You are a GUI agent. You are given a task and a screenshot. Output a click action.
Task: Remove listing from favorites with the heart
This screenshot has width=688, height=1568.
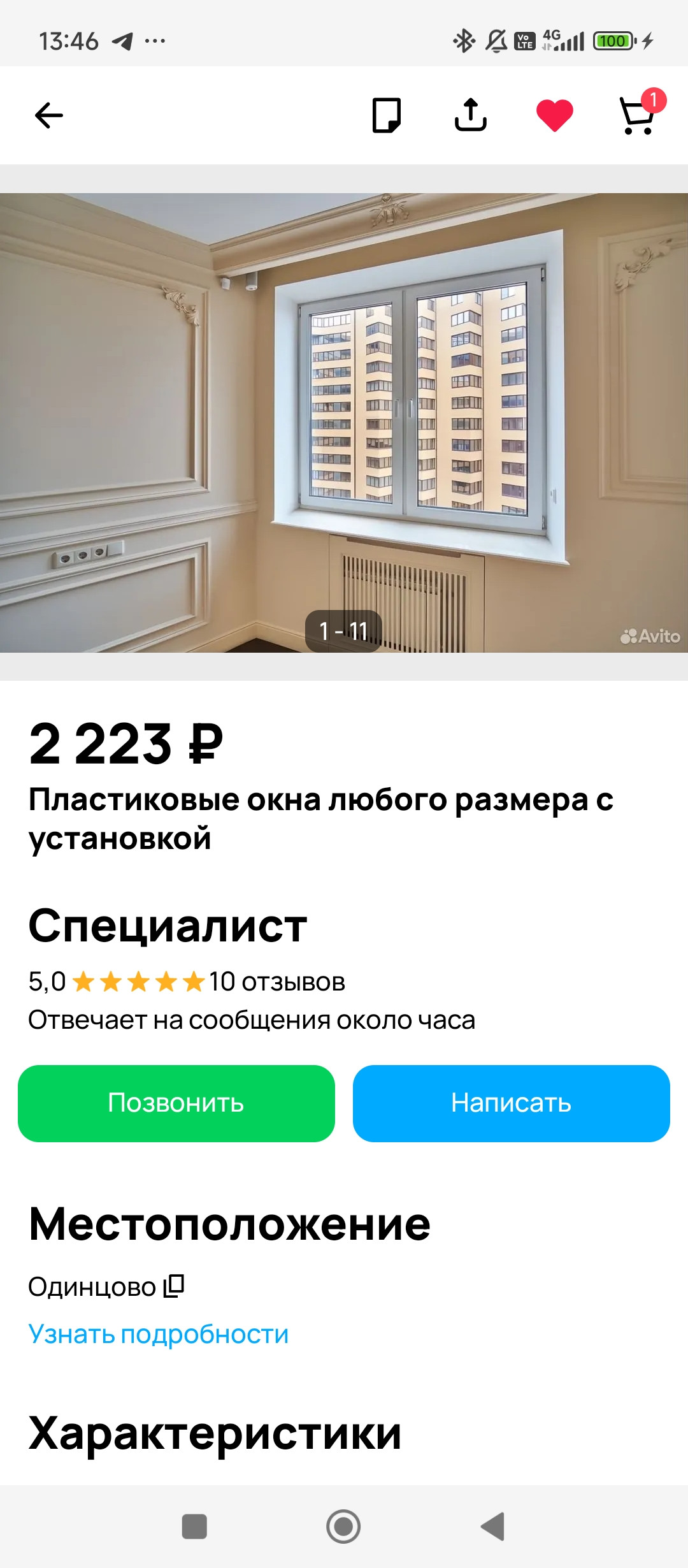tap(554, 115)
